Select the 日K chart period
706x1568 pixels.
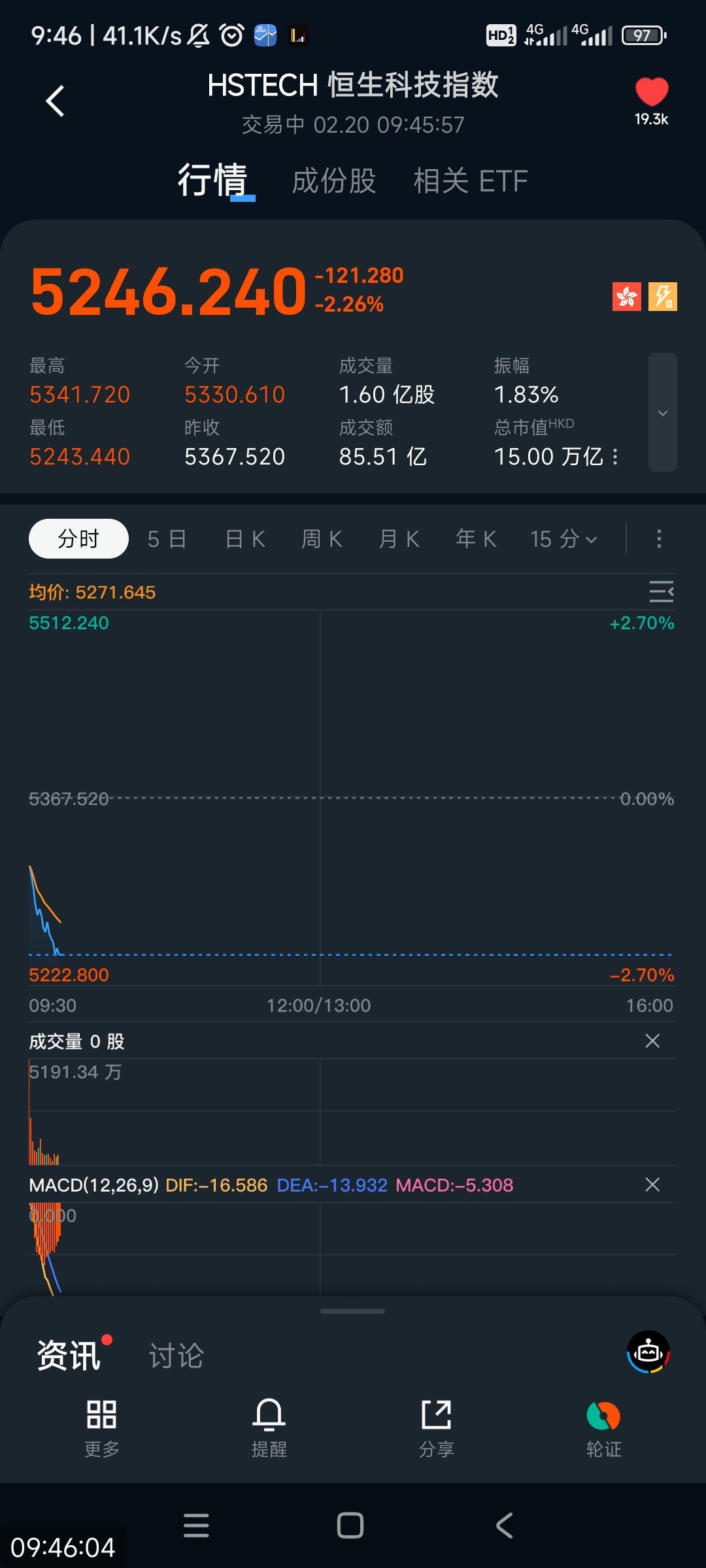pos(244,539)
